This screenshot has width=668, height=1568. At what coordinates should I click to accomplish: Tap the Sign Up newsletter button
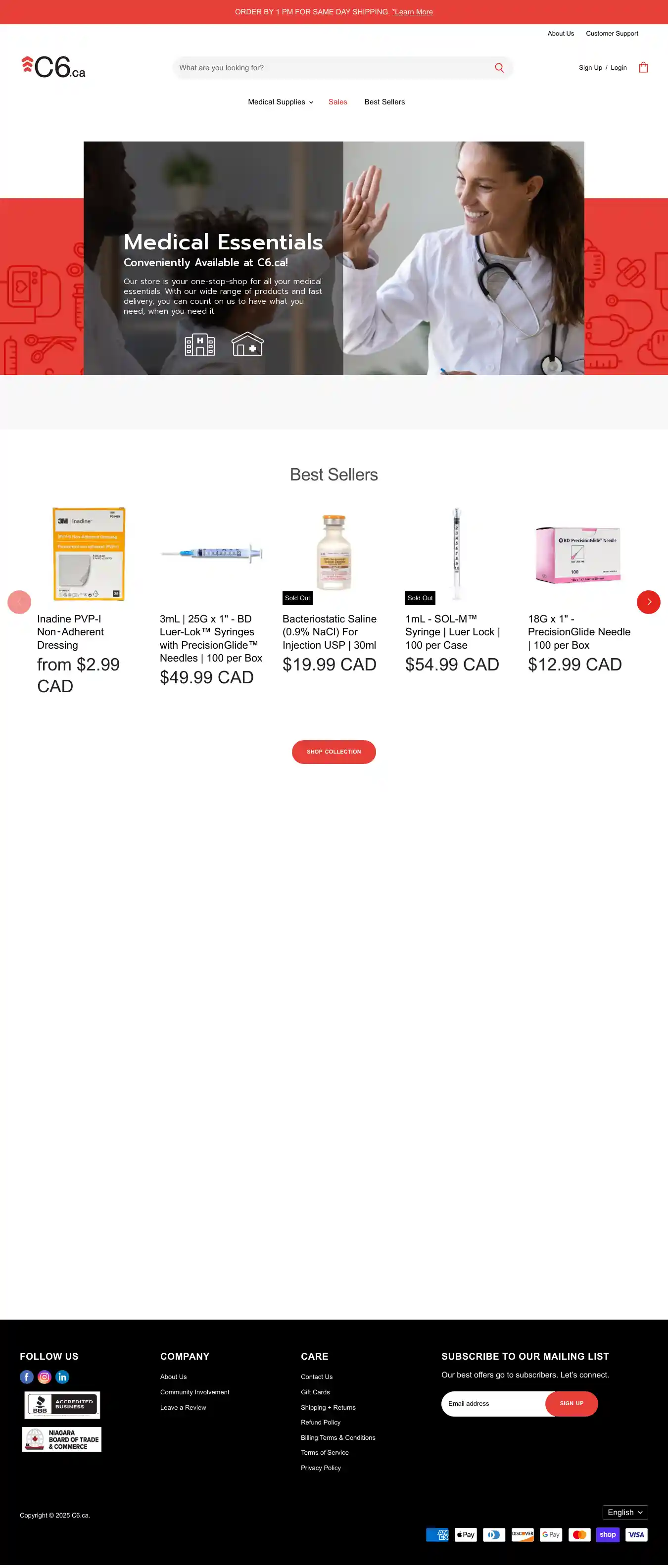coord(571,1404)
